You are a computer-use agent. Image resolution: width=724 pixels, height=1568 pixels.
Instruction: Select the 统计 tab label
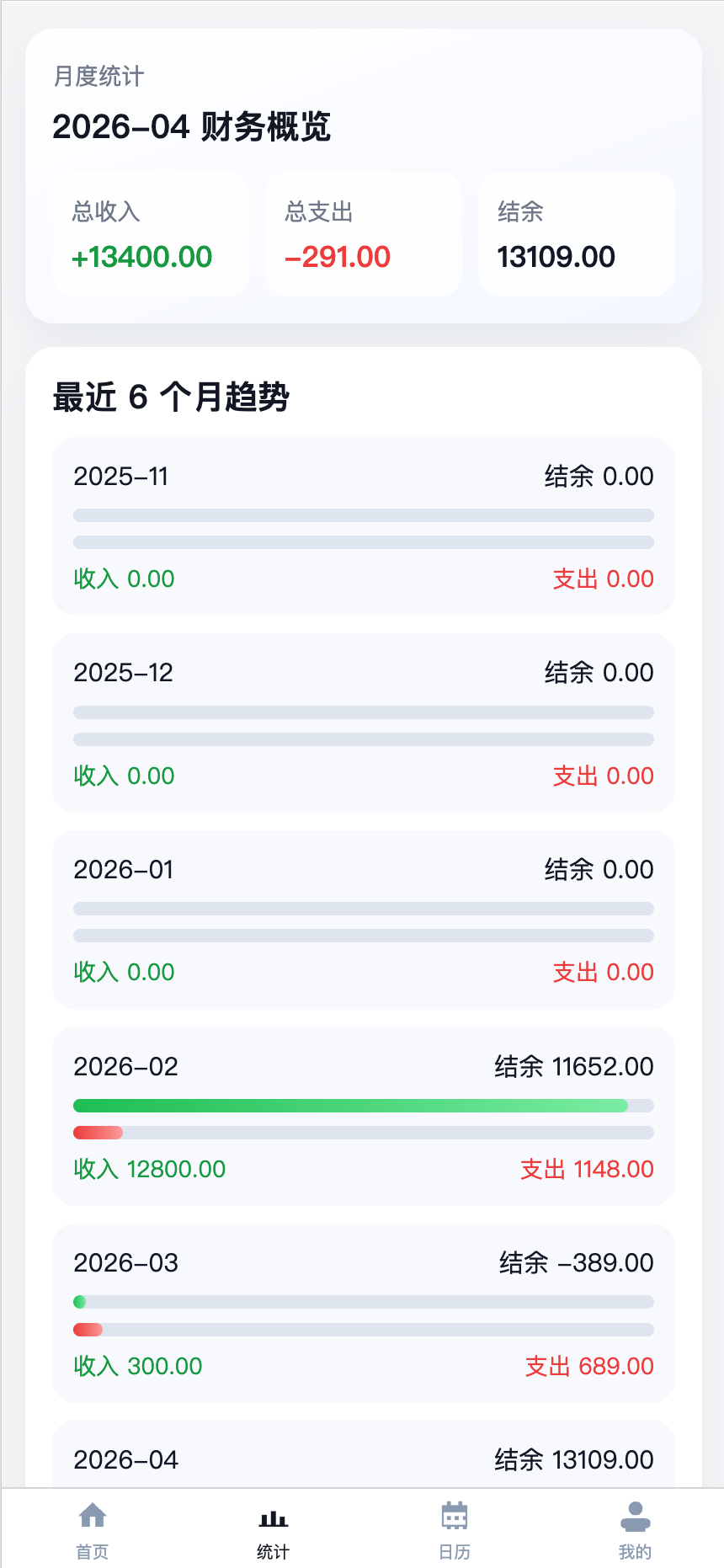click(x=272, y=1551)
